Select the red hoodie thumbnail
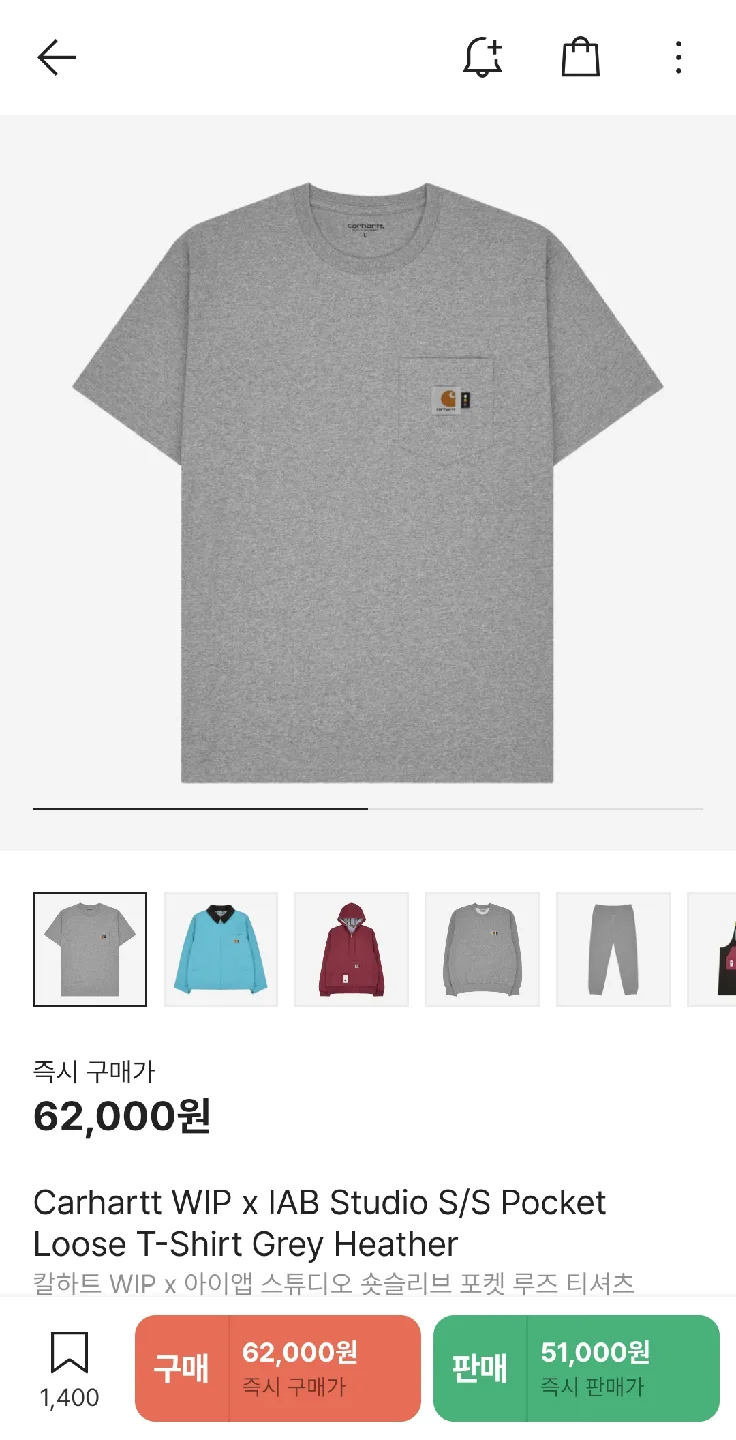This screenshot has width=736, height=1440. 351,948
